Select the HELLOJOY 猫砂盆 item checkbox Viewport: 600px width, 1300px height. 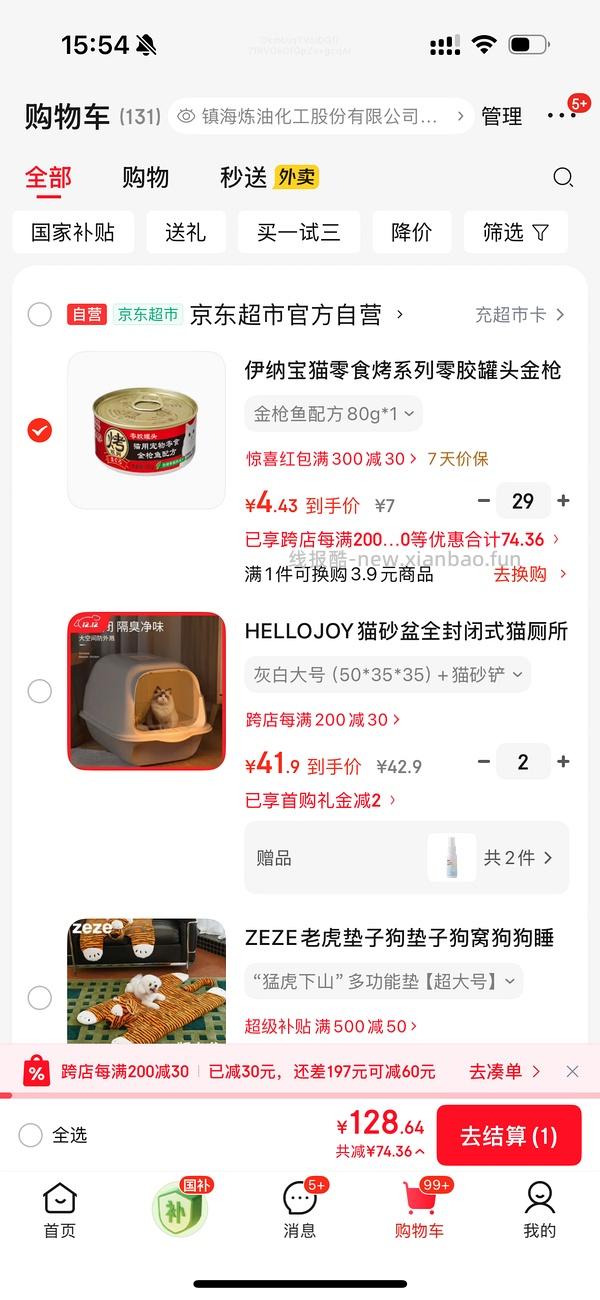39,691
